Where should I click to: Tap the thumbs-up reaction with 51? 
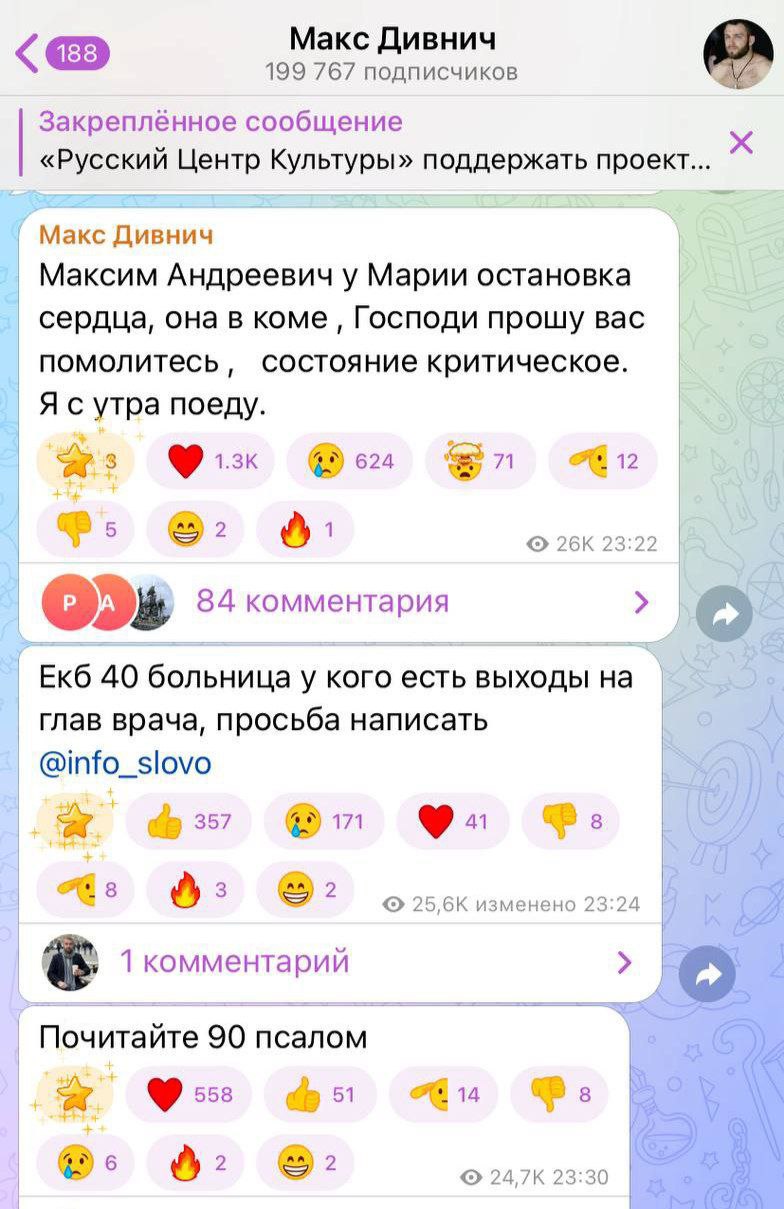[x=320, y=1094]
